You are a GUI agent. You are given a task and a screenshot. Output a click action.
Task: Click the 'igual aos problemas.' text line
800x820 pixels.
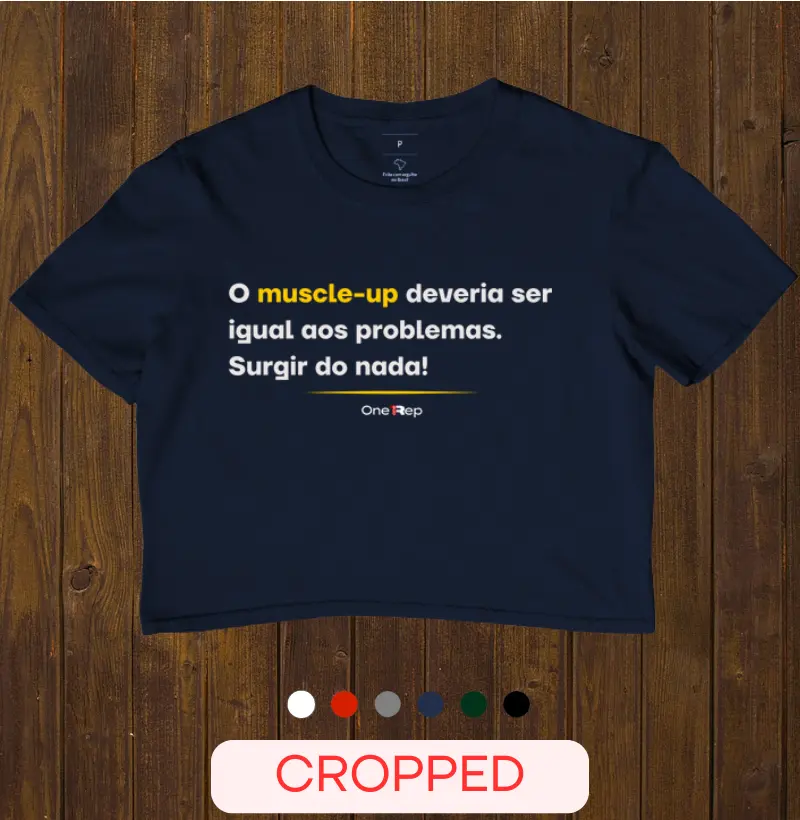[368, 330]
